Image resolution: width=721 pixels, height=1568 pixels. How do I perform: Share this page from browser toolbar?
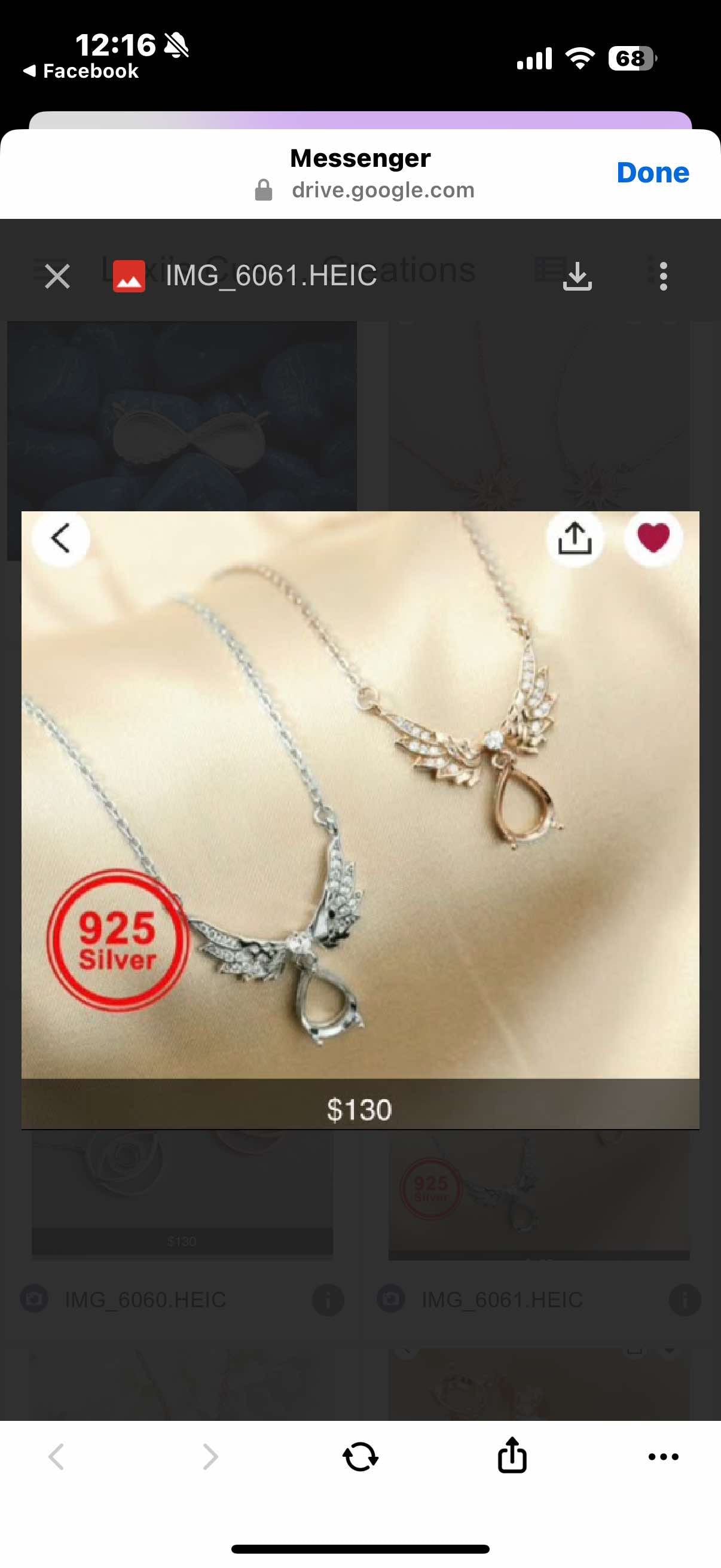tap(512, 1456)
